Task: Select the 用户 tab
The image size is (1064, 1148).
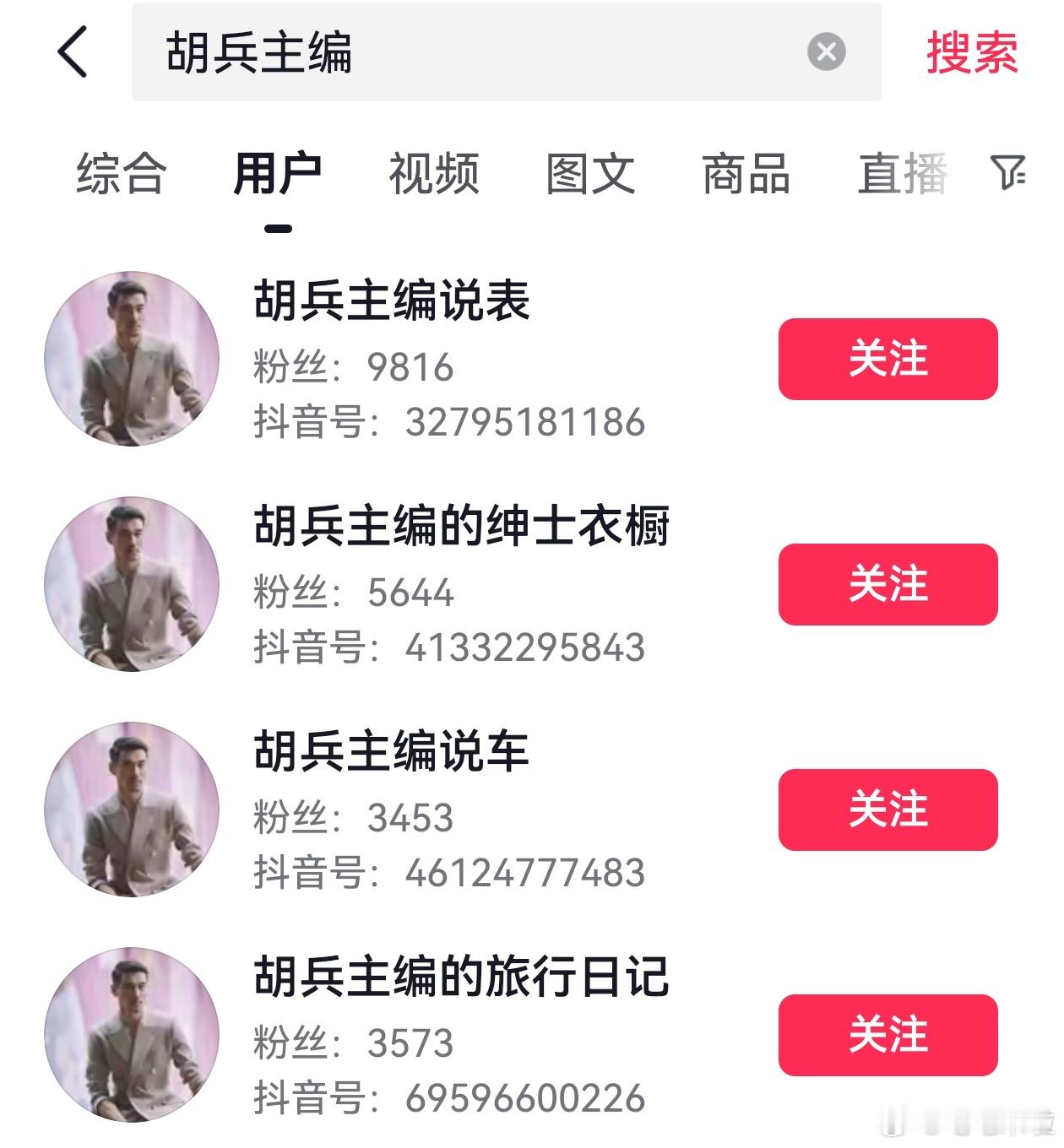Action: point(277,174)
